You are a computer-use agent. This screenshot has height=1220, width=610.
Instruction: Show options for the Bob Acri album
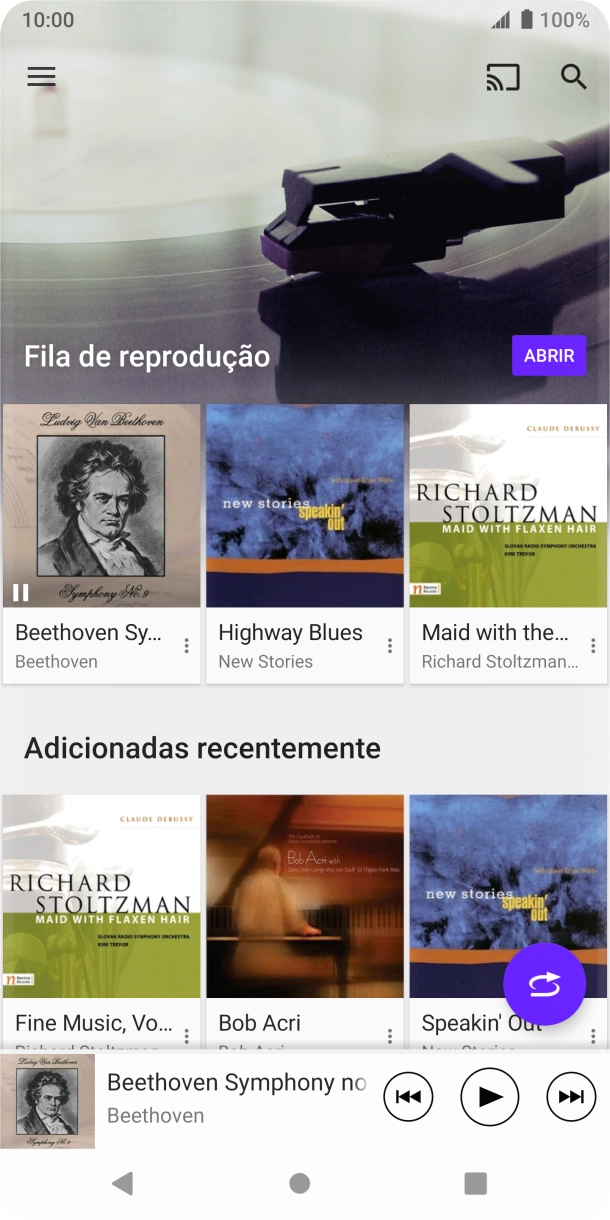390,1035
